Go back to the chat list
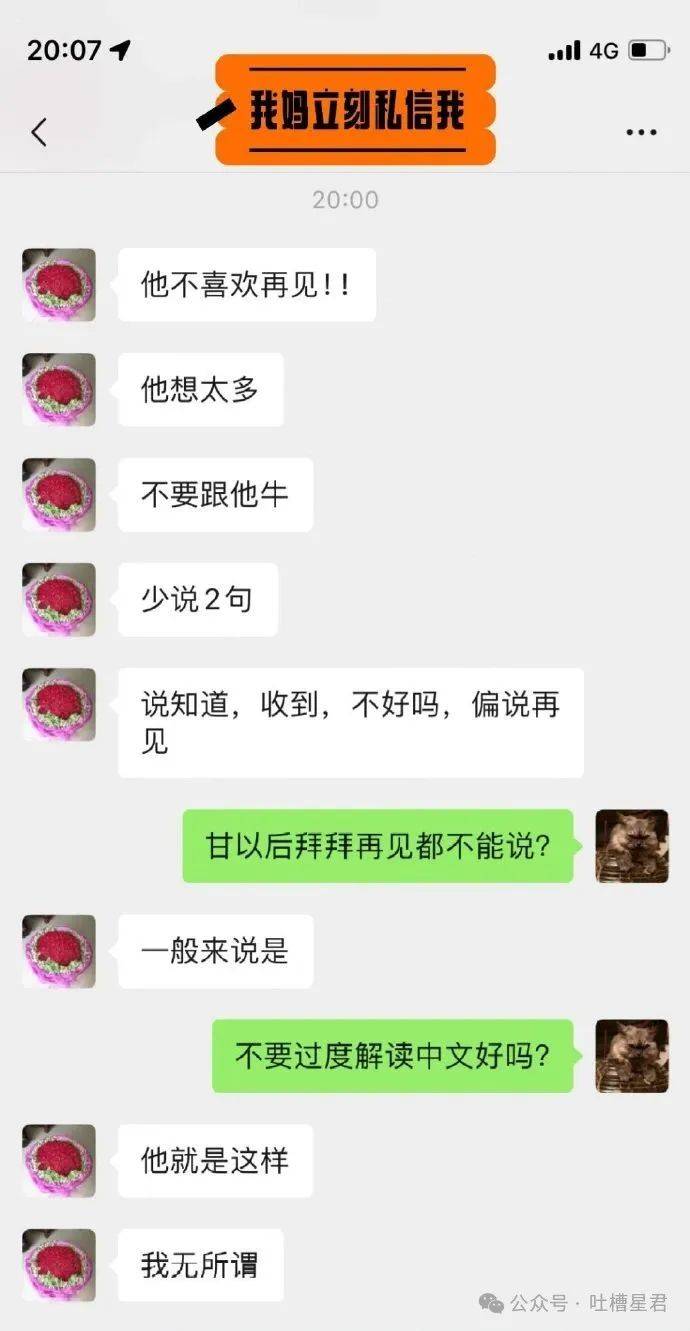Image resolution: width=690 pixels, height=1331 pixels. [x=39, y=132]
